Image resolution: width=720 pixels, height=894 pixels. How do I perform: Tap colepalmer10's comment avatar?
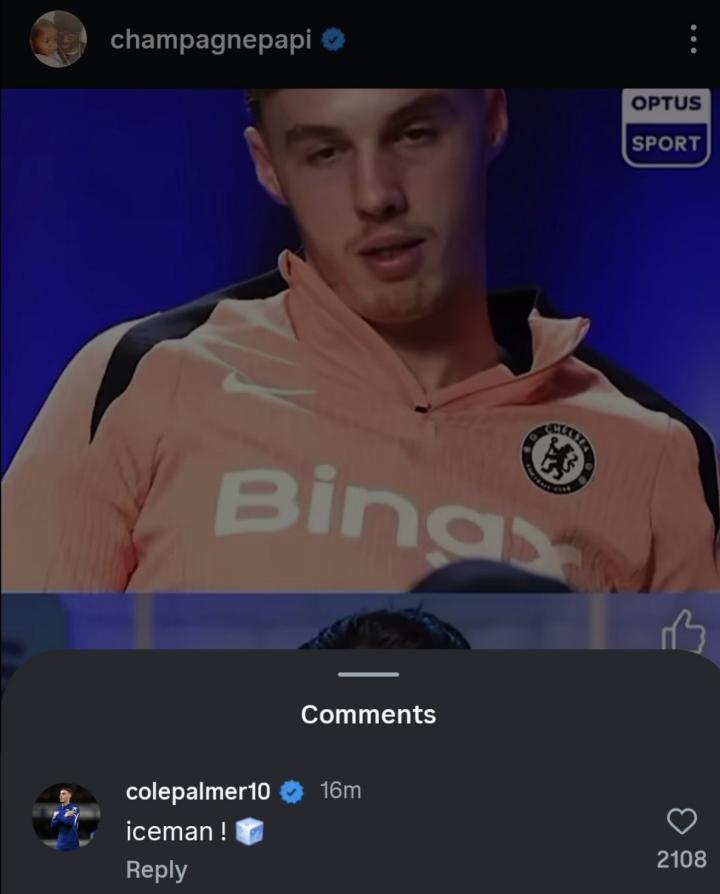click(x=67, y=817)
